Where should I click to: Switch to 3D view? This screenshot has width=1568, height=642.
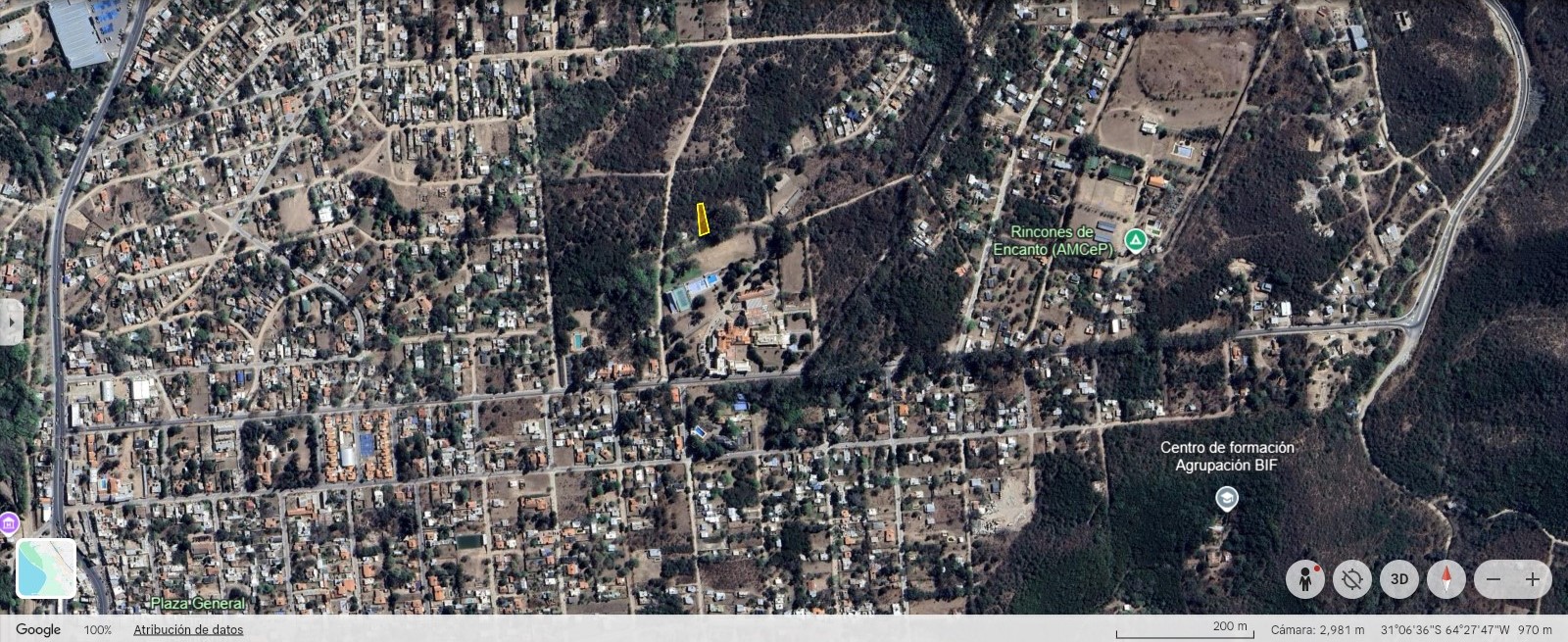click(x=1398, y=579)
